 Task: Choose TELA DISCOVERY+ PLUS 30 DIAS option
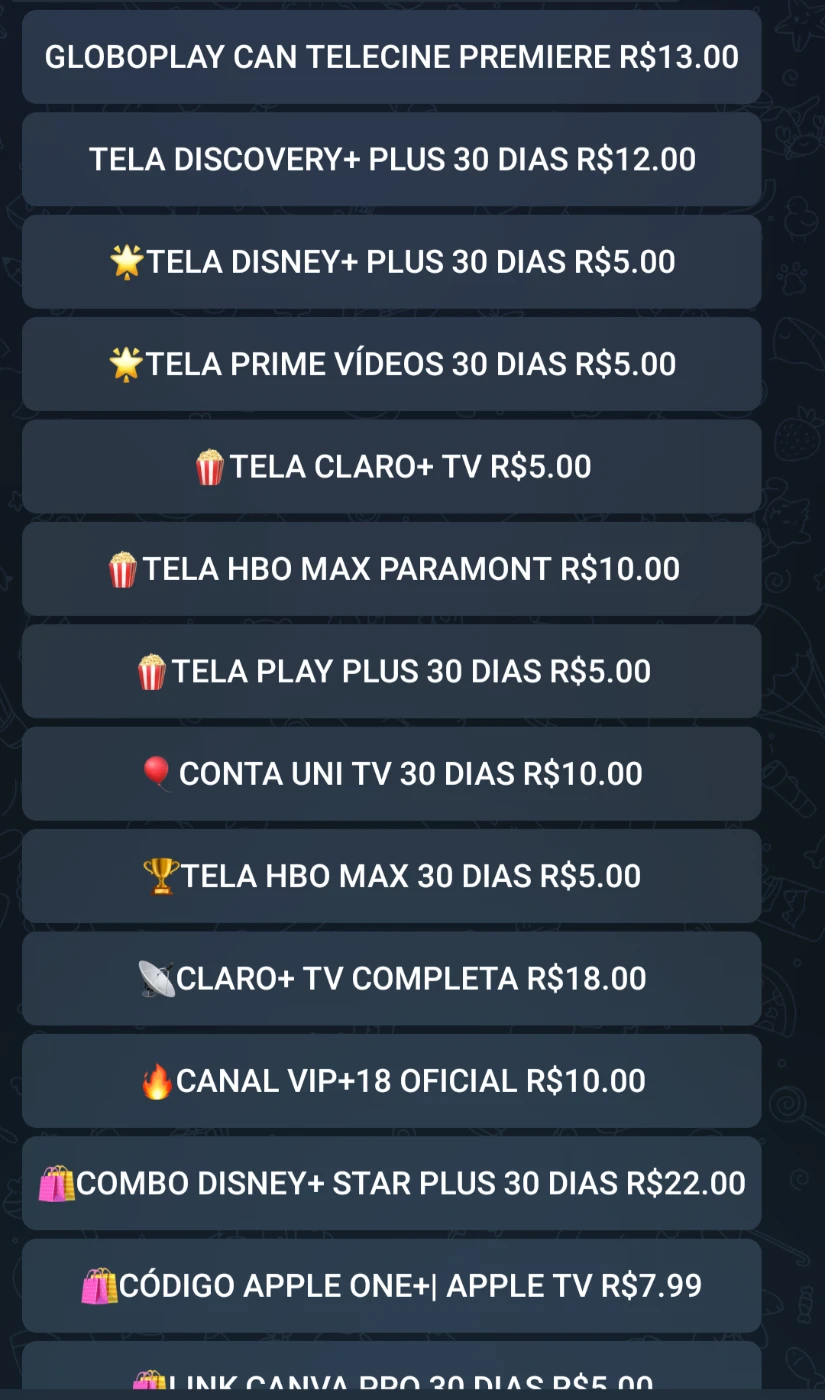tap(392, 159)
